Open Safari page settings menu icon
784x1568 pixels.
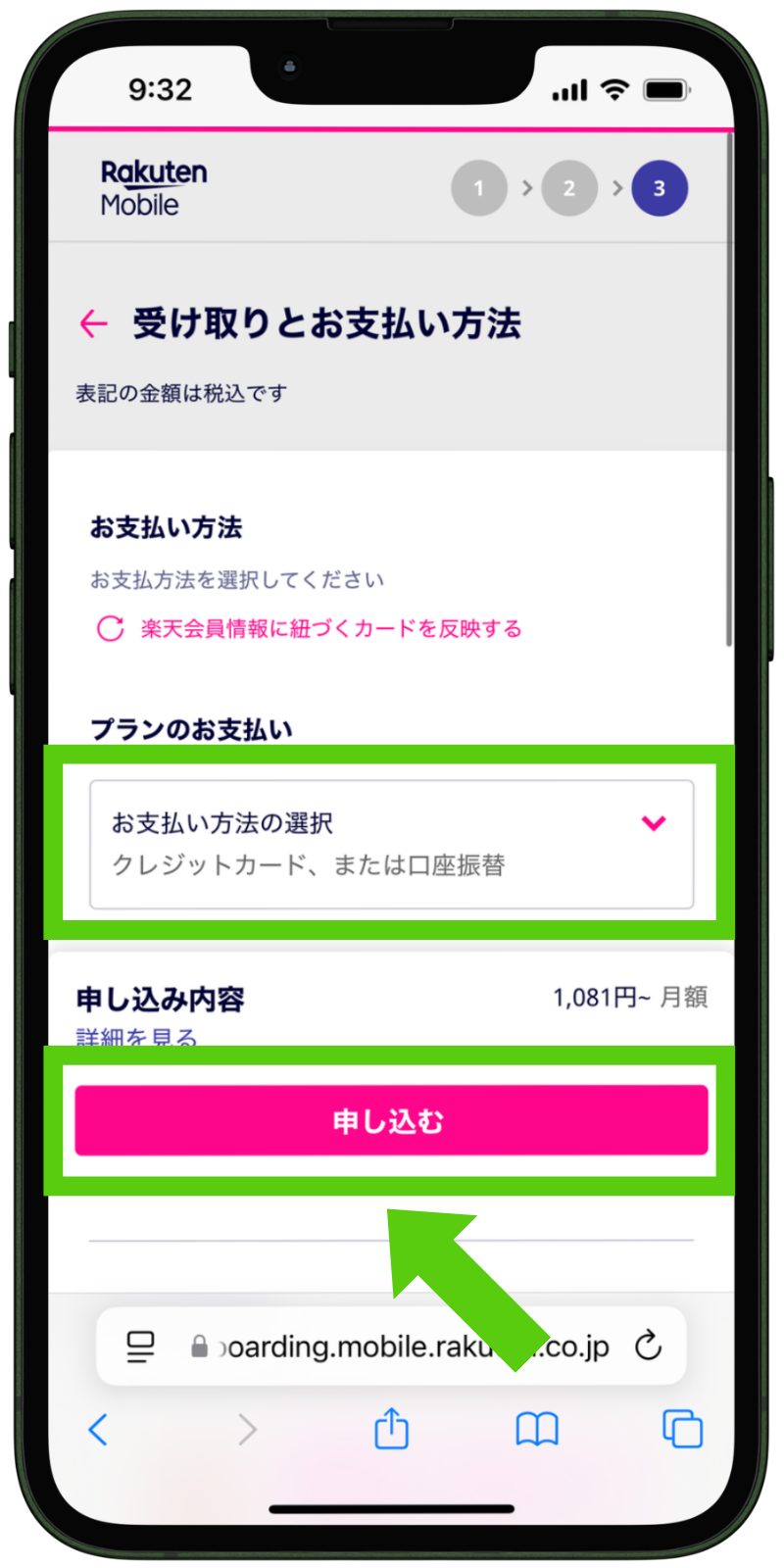pos(140,1347)
